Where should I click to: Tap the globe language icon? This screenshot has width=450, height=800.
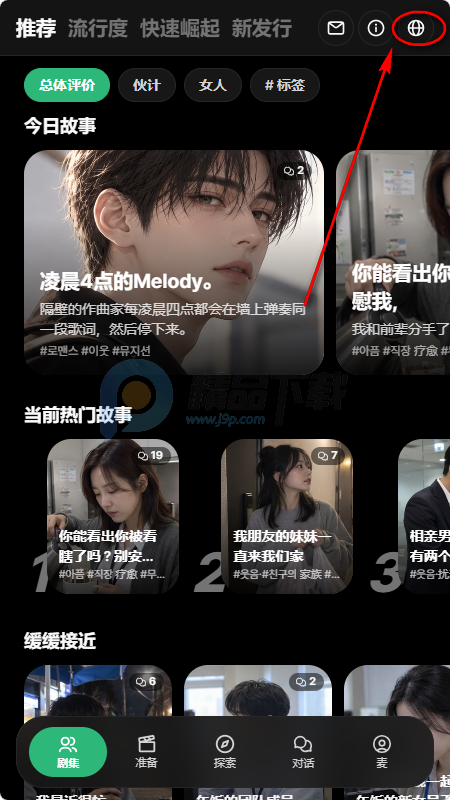(416, 28)
